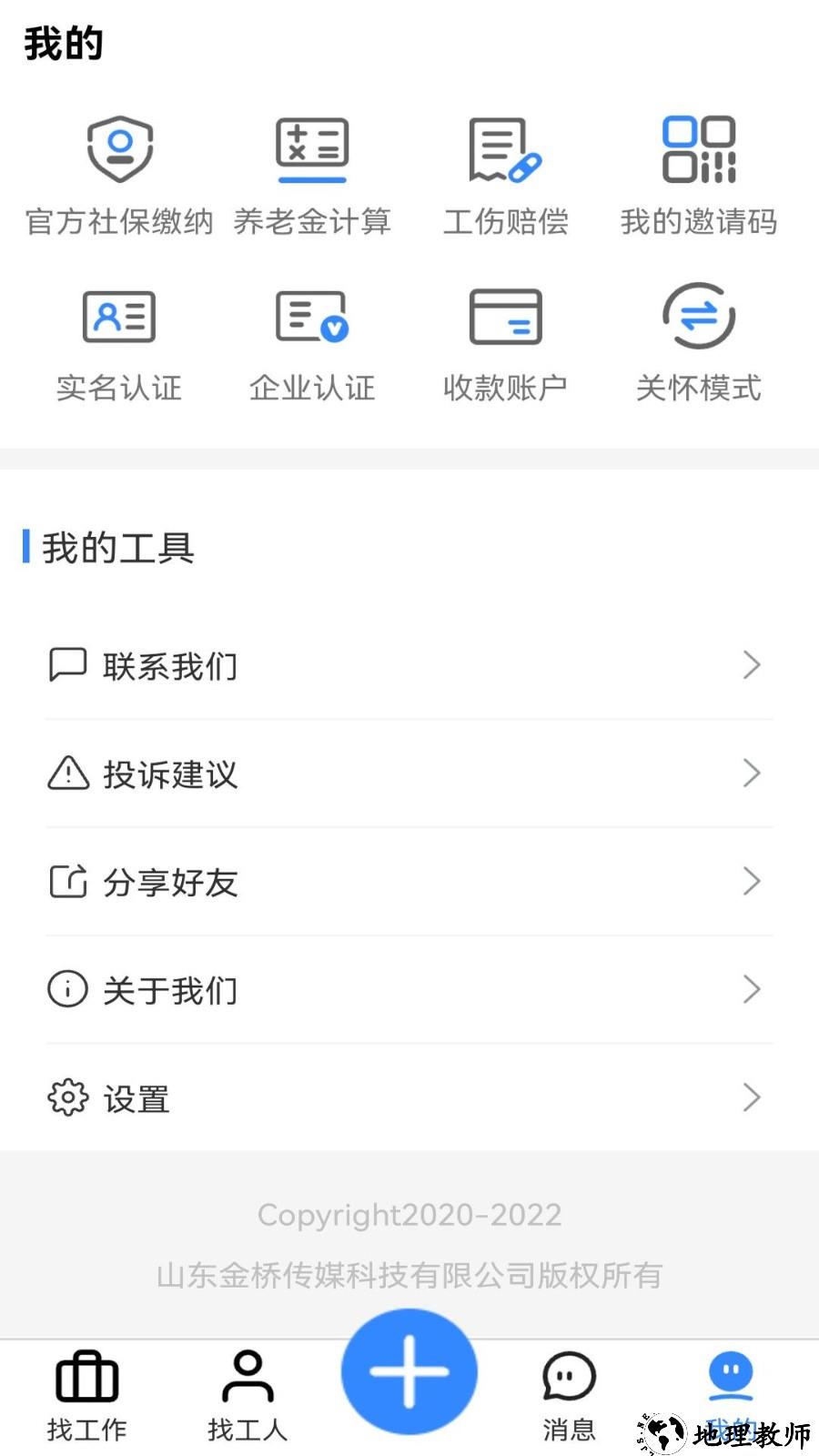Image resolution: width=819 pixels, height=1456 pixels.
Task: Expand the 分享好友 row chevron
Action: tap(752, 881)
